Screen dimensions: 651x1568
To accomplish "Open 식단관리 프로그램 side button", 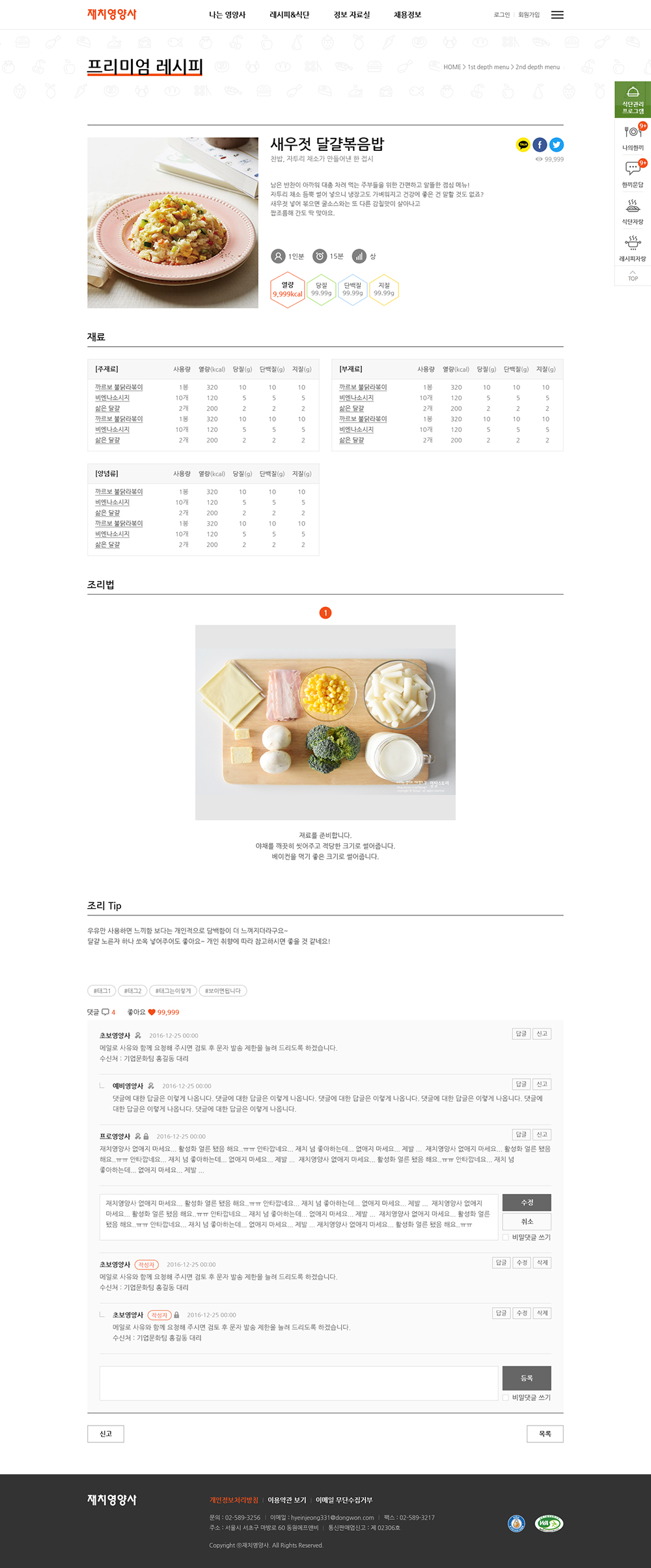I will [632, 100].
